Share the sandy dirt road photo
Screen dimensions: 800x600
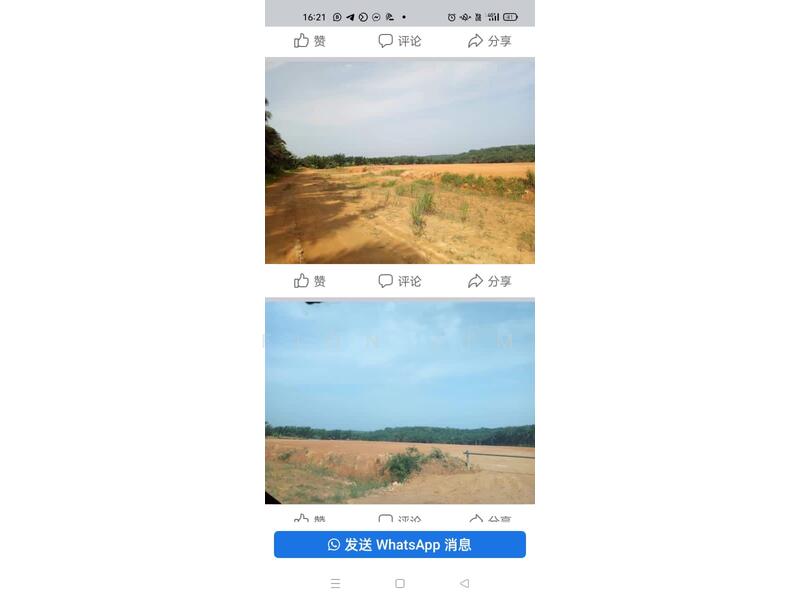490,281
